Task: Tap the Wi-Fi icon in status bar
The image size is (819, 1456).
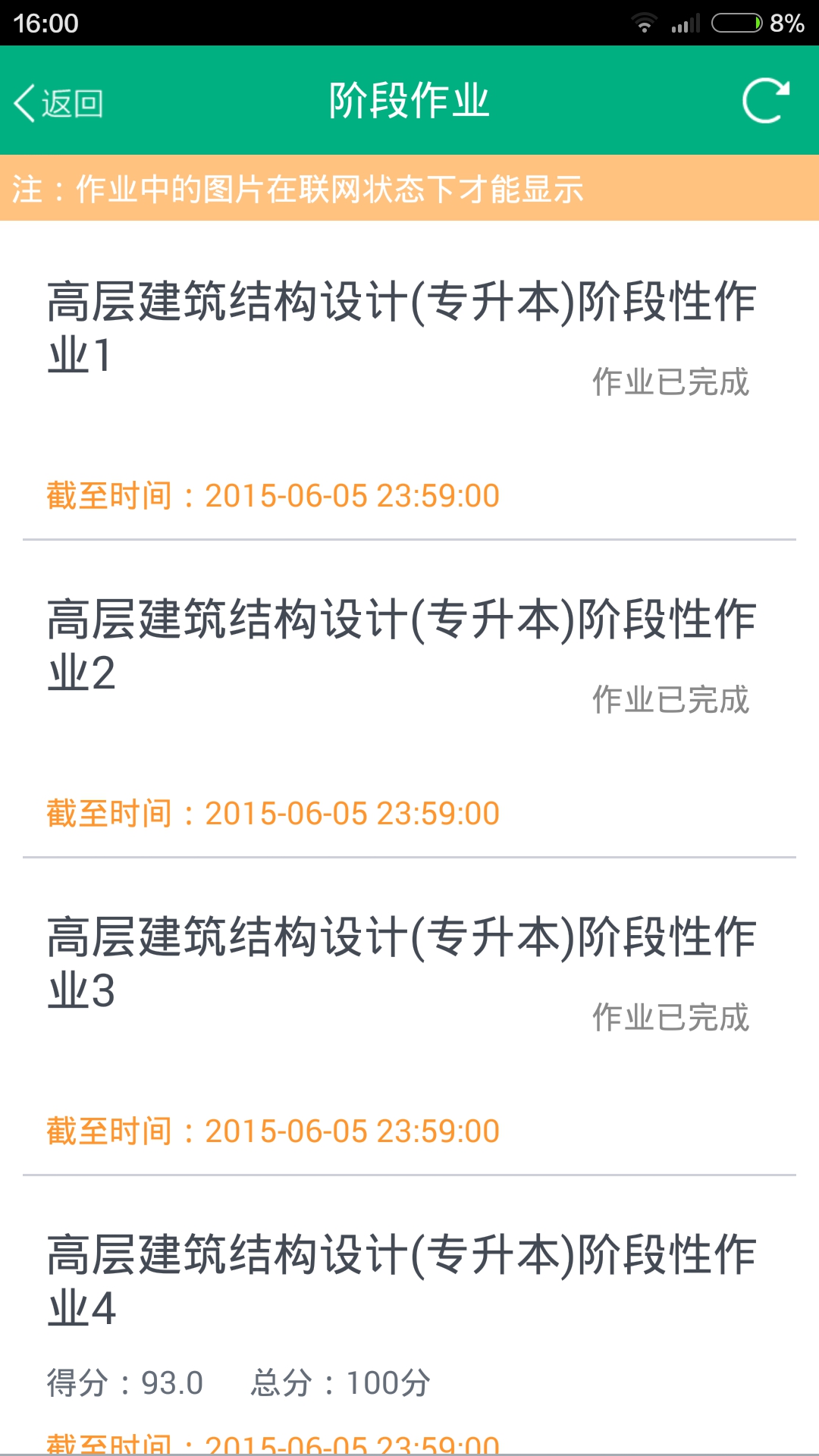Action: 645,23
